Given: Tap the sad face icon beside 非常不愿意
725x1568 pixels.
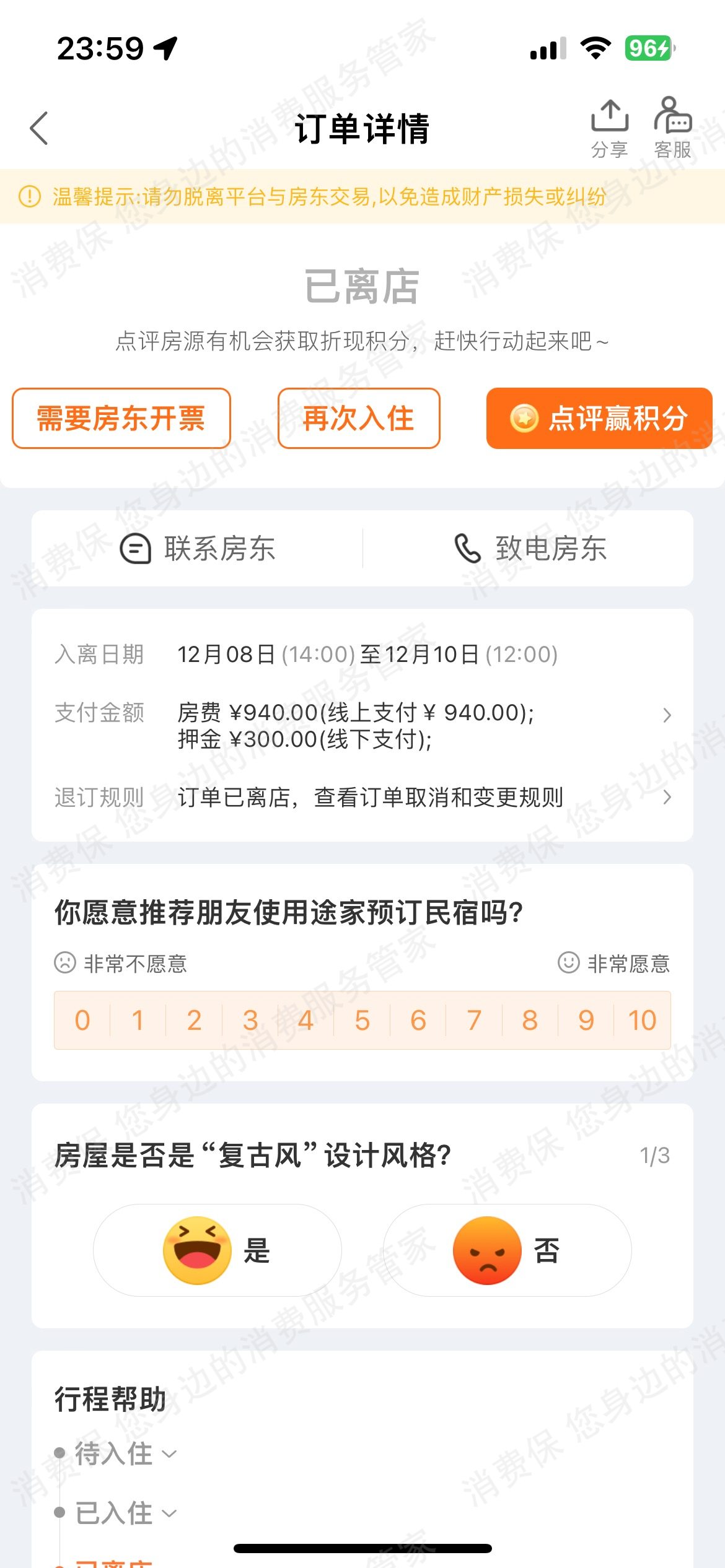Looking at the screenshot, I should point(64,963).
